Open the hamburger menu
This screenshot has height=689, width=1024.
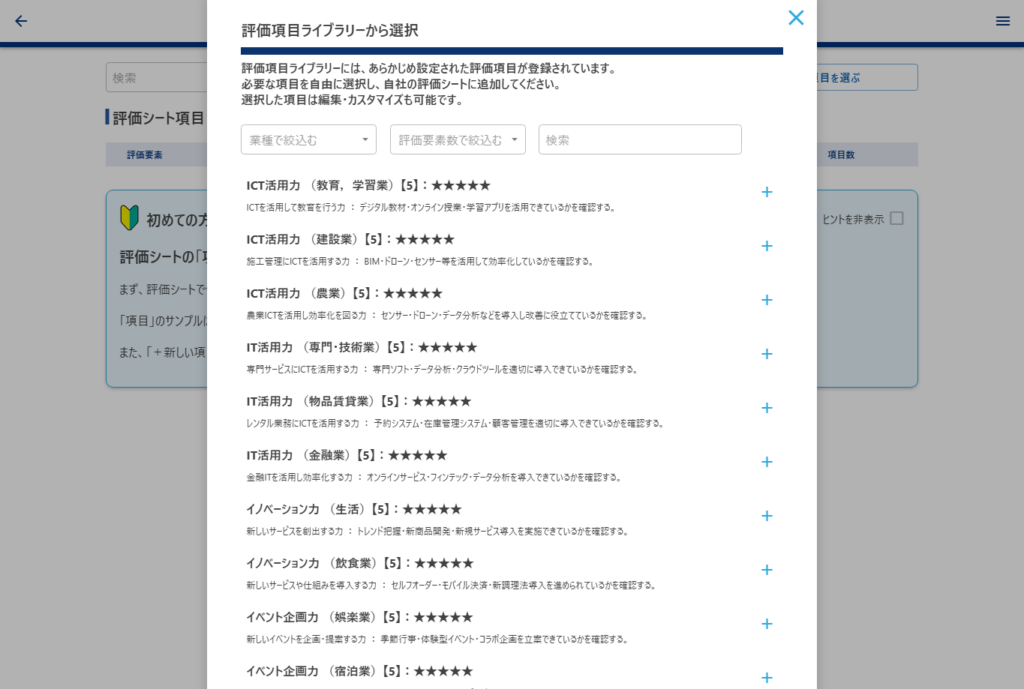point(1002,21)
